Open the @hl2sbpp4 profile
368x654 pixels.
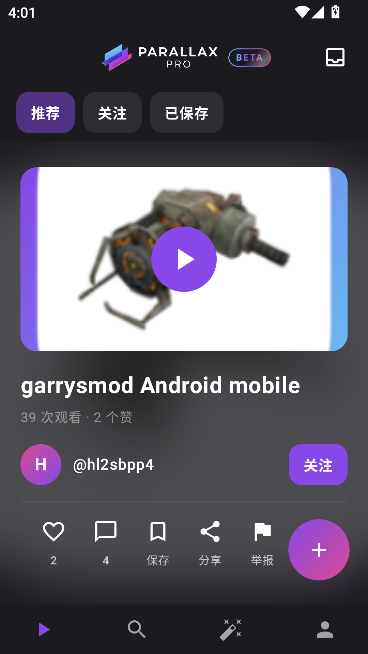(113, 465)
